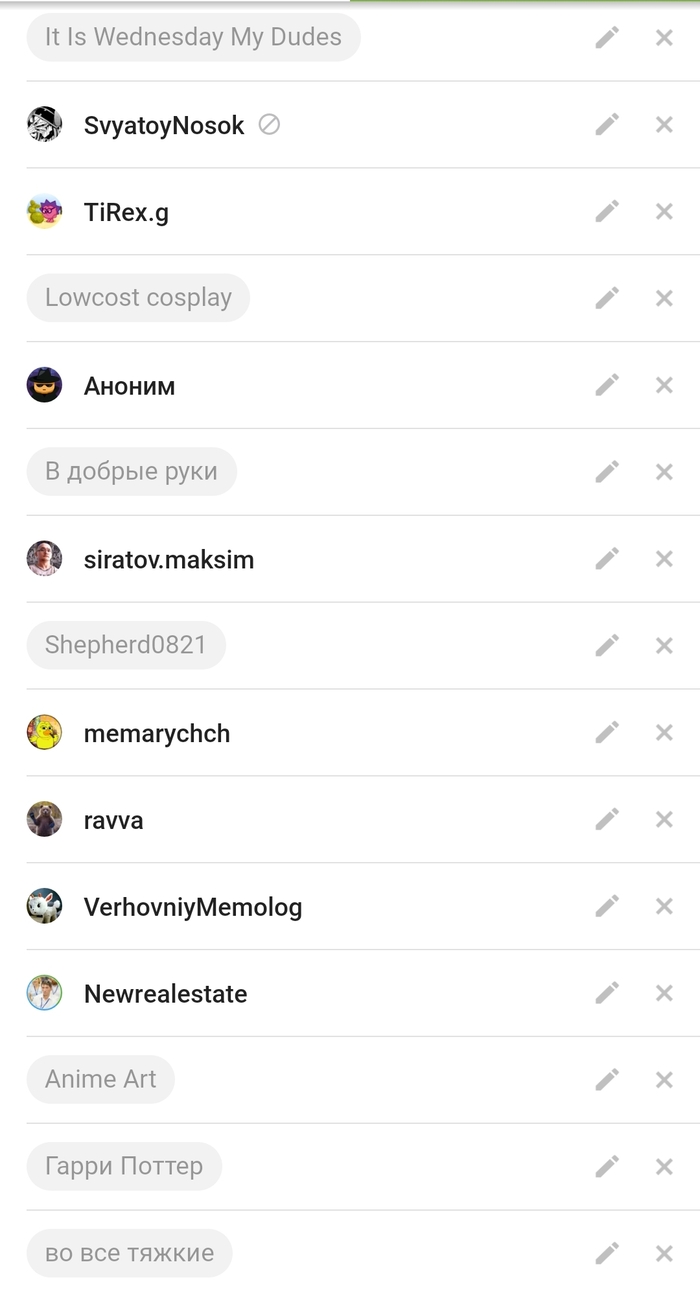The width and height of the screenshot is (700, 1295).
Task: Select the Anime Art tag chip
Action: pos(100,1080)
